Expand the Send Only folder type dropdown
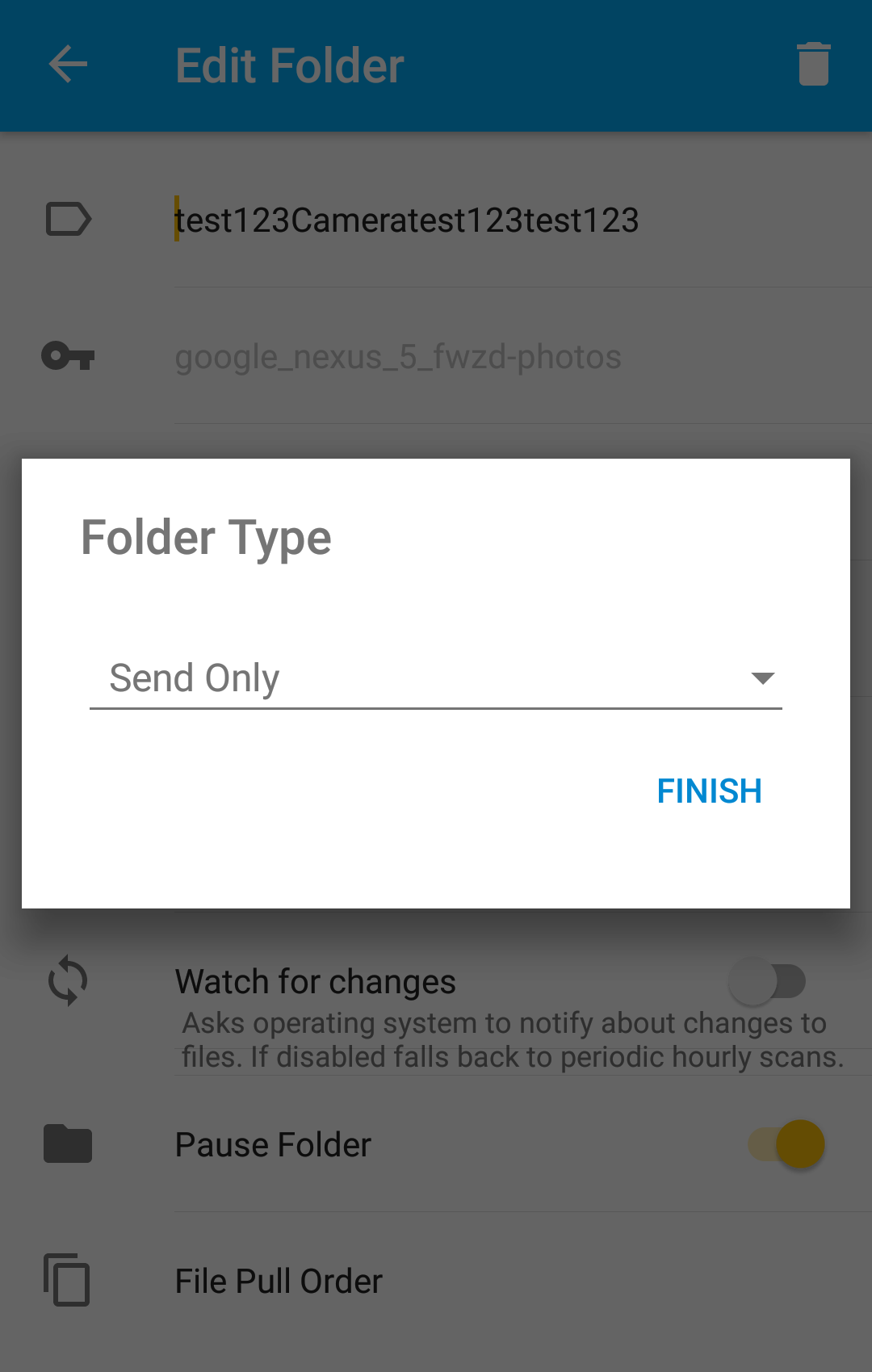 point(436,678)
